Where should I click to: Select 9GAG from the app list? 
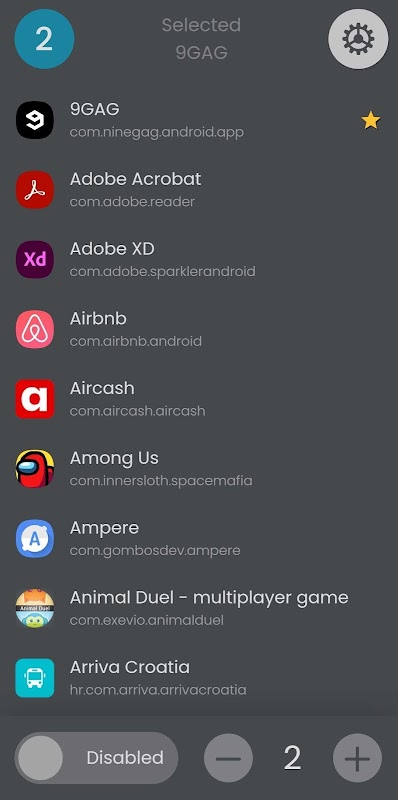click(199, 120)
